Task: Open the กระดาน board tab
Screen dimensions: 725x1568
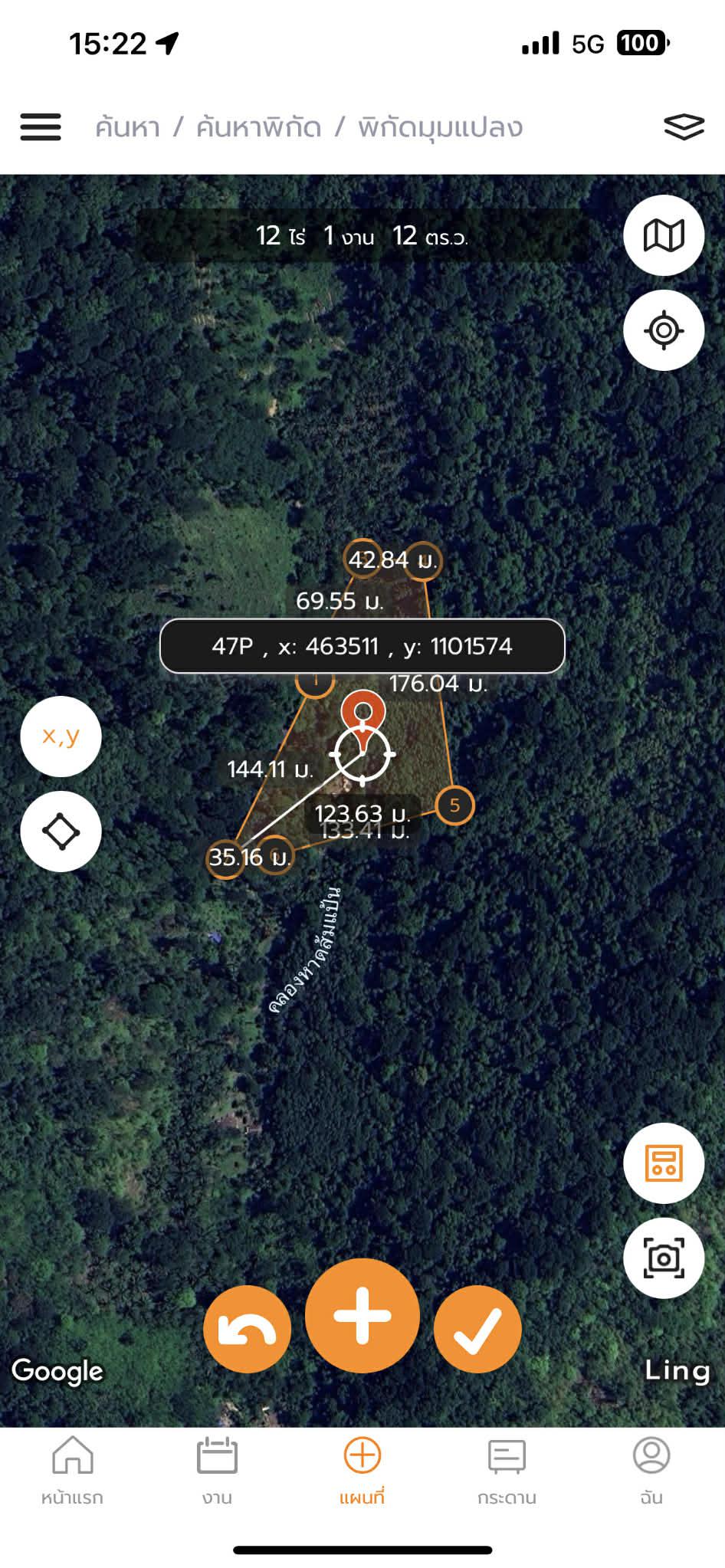Action: point(507,1471)
